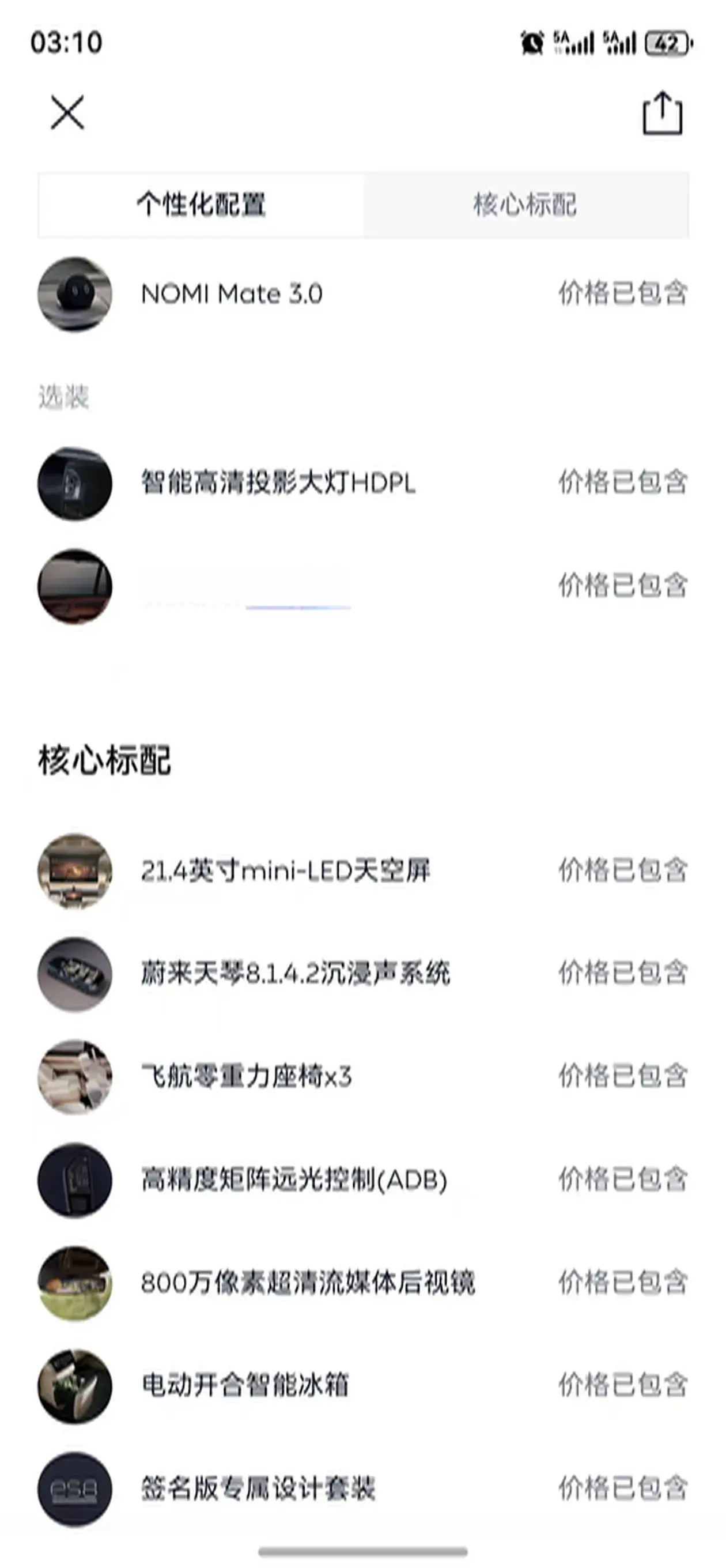Screen dimensions: 726x1568
Task: View 800万像素超清流媒体后视镜 item
Action: pyautogui.click(x=307, y=1283)
